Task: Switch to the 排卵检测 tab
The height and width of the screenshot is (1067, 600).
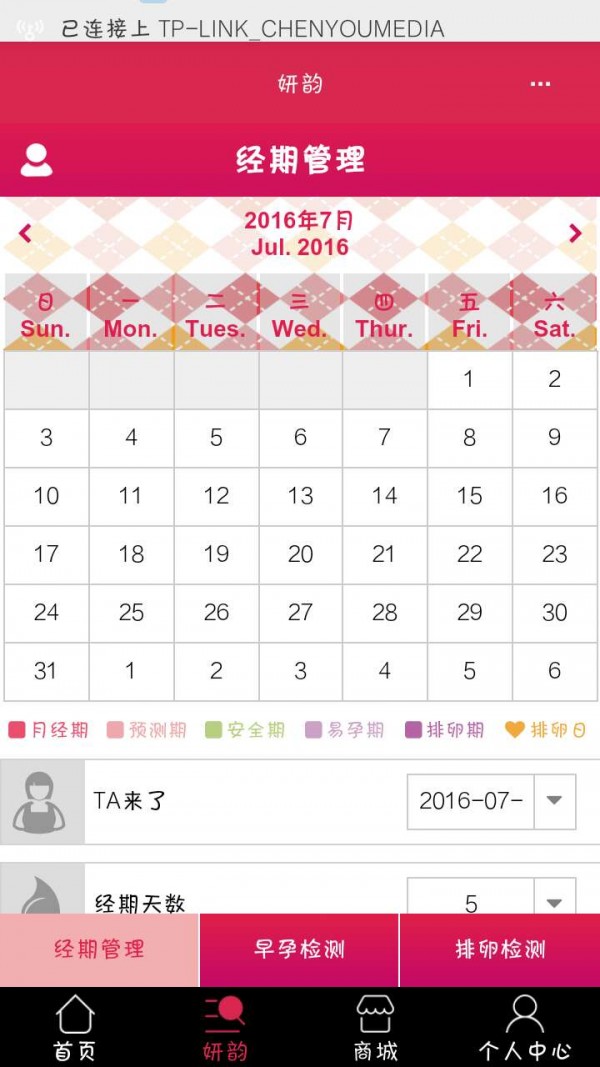Action: click(x=500, y=949)
